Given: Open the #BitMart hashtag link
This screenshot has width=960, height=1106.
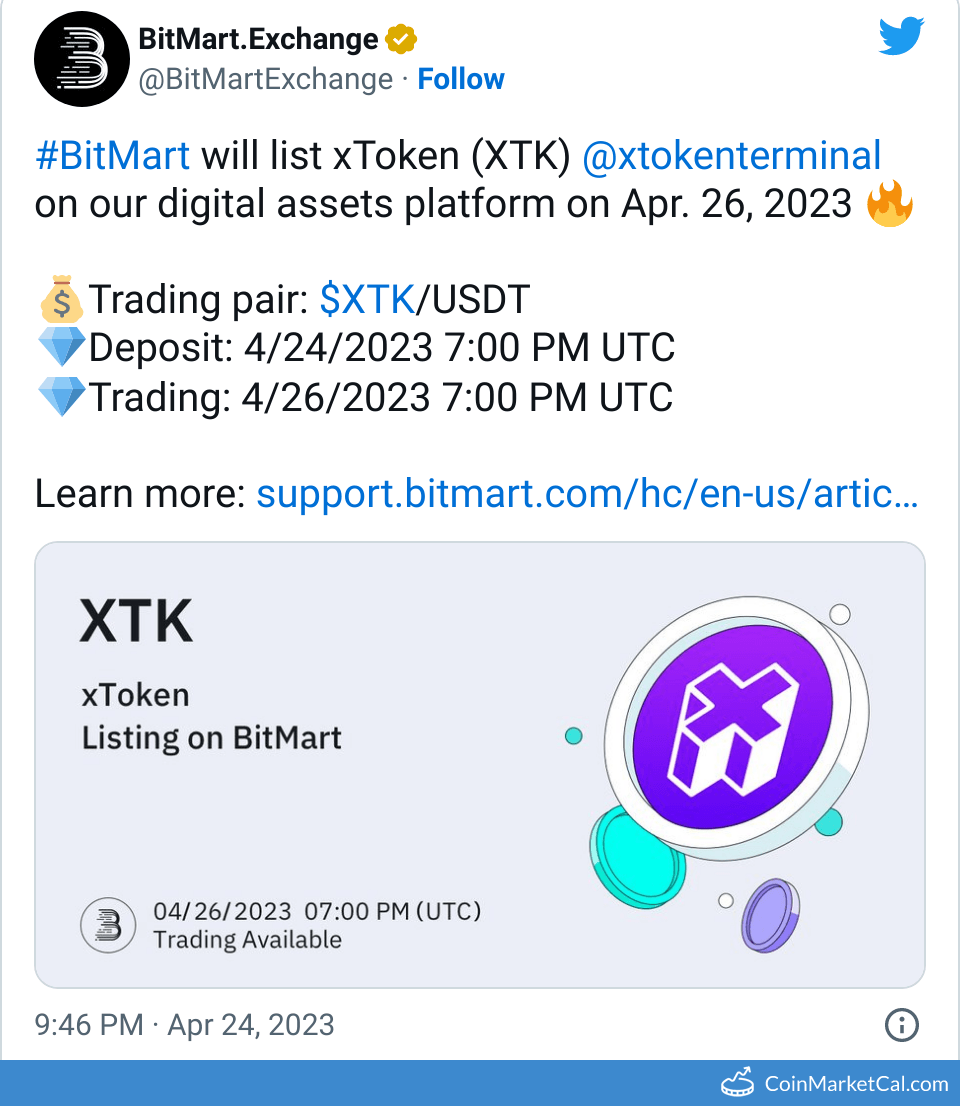Looking at the screenshot, I should click(112, 156).
